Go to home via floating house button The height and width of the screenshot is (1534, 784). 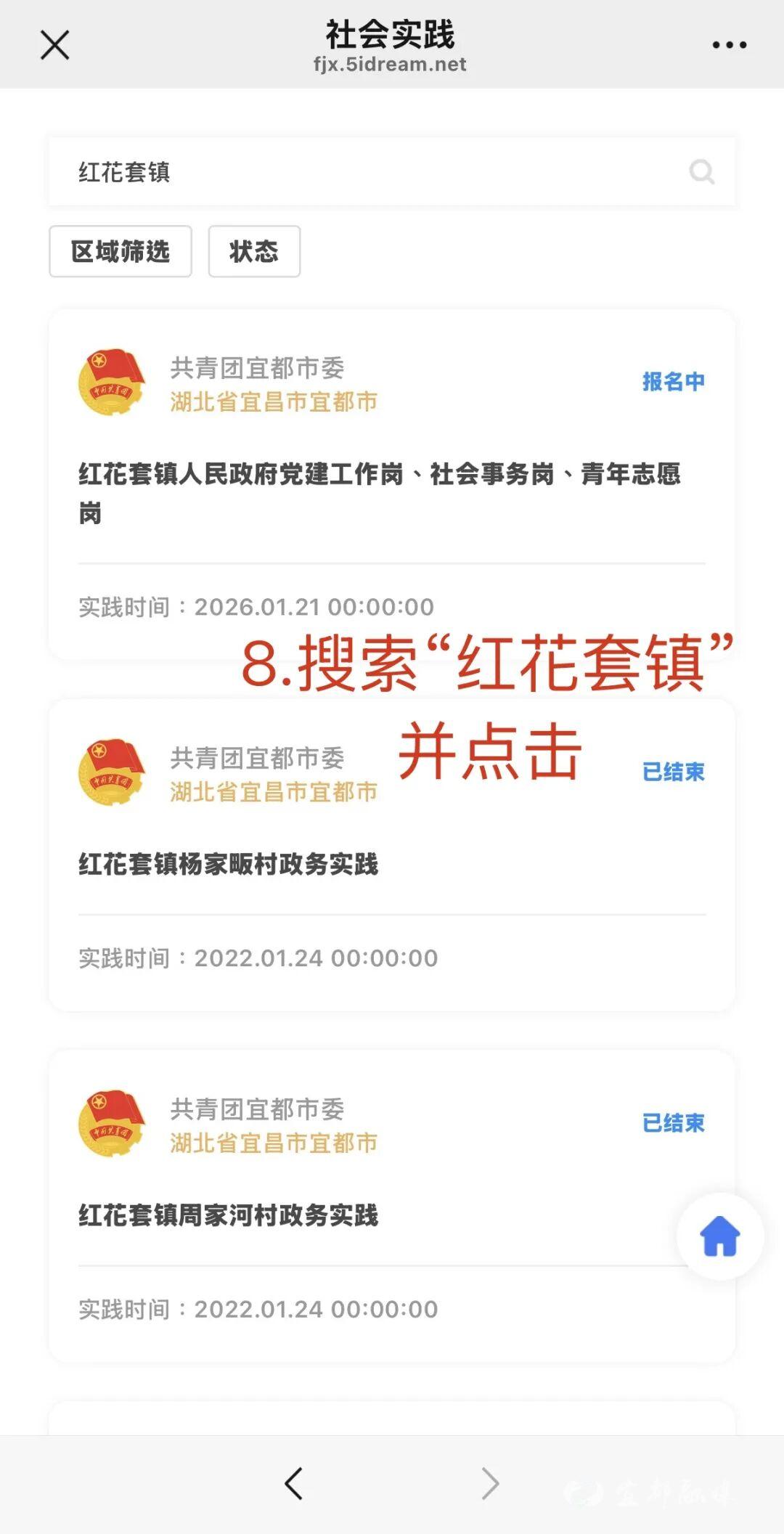(x=720, y=1236)
